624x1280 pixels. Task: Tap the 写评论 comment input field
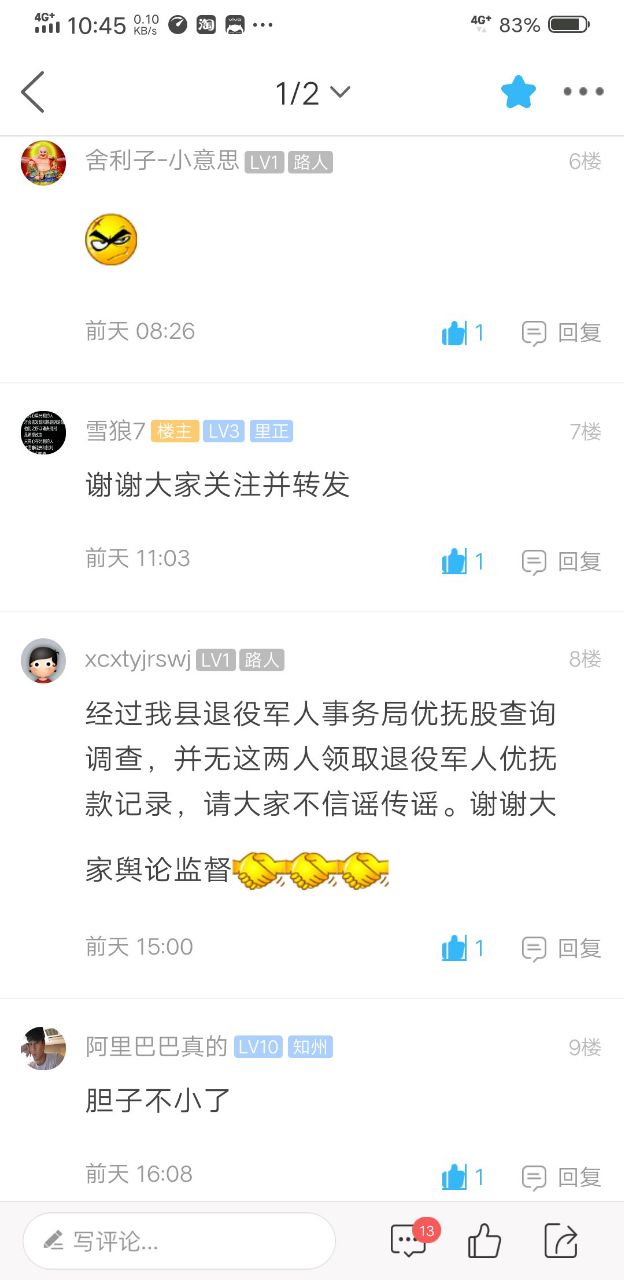179,1241
